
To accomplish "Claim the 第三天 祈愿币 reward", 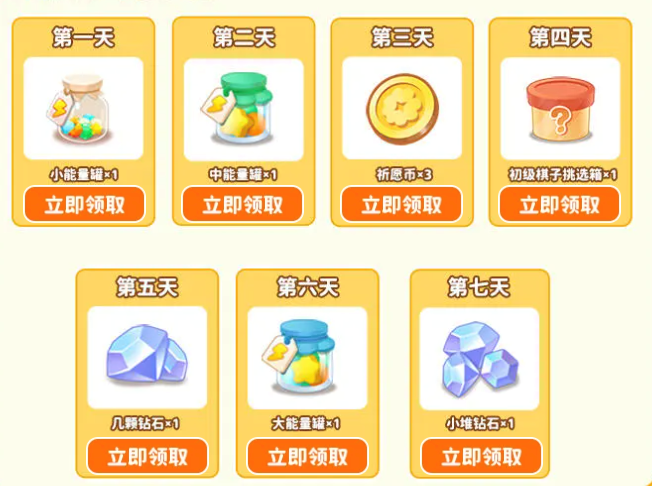I will pos(401,205).
